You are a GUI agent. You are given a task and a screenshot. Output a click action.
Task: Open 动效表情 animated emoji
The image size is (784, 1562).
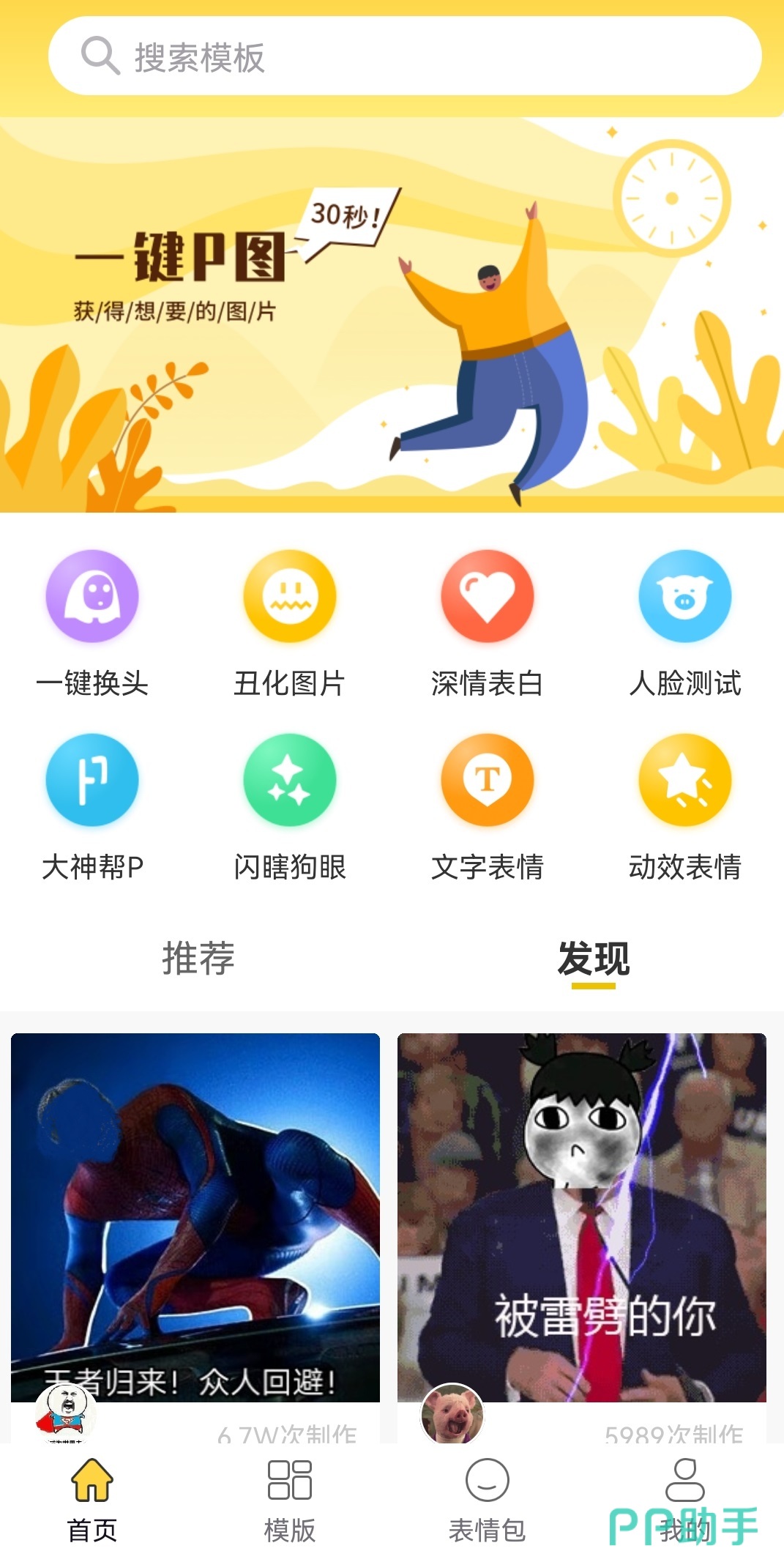(684, 806)
